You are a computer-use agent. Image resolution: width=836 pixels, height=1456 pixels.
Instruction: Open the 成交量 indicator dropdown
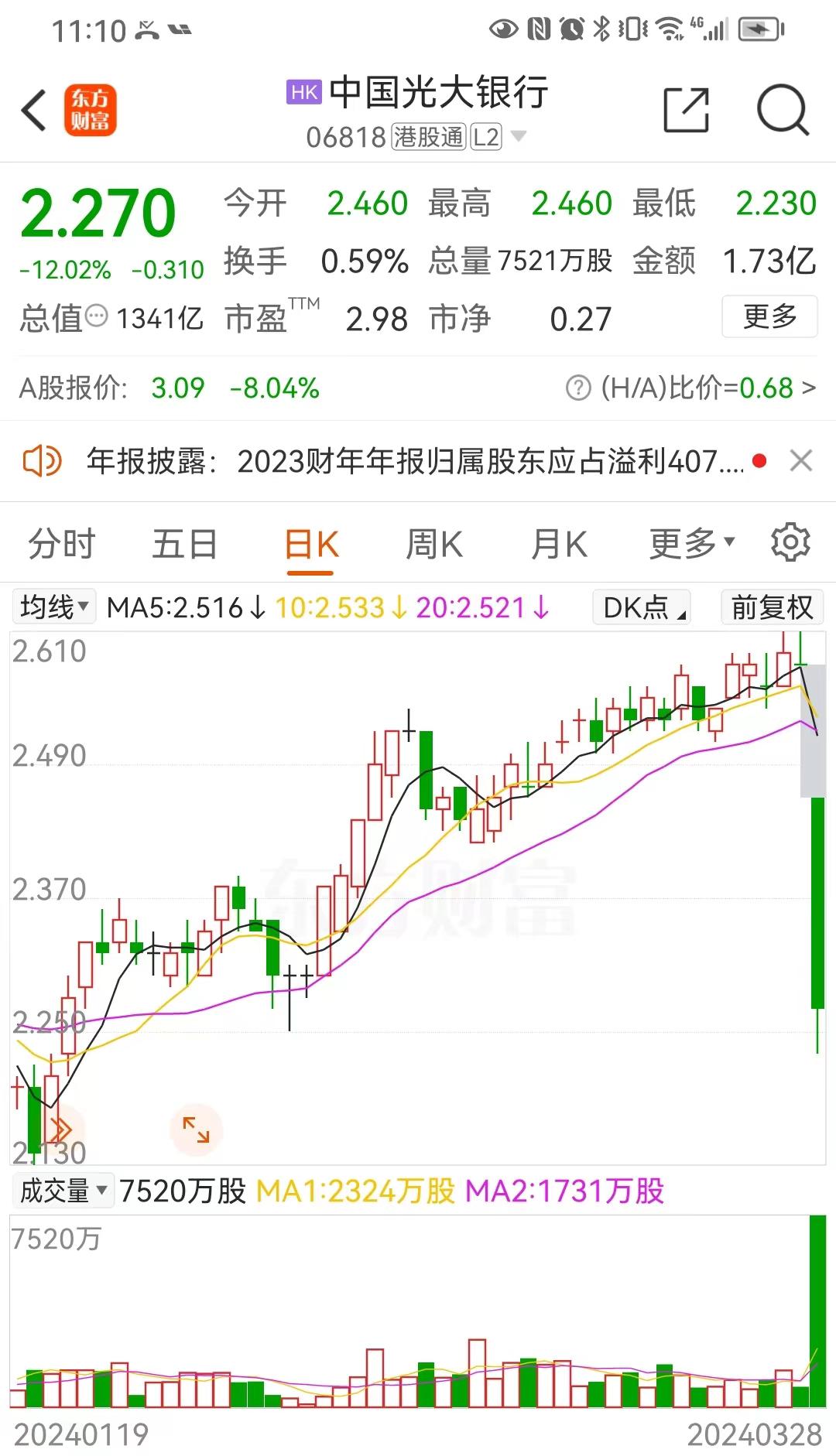(x=63, y=1191)
